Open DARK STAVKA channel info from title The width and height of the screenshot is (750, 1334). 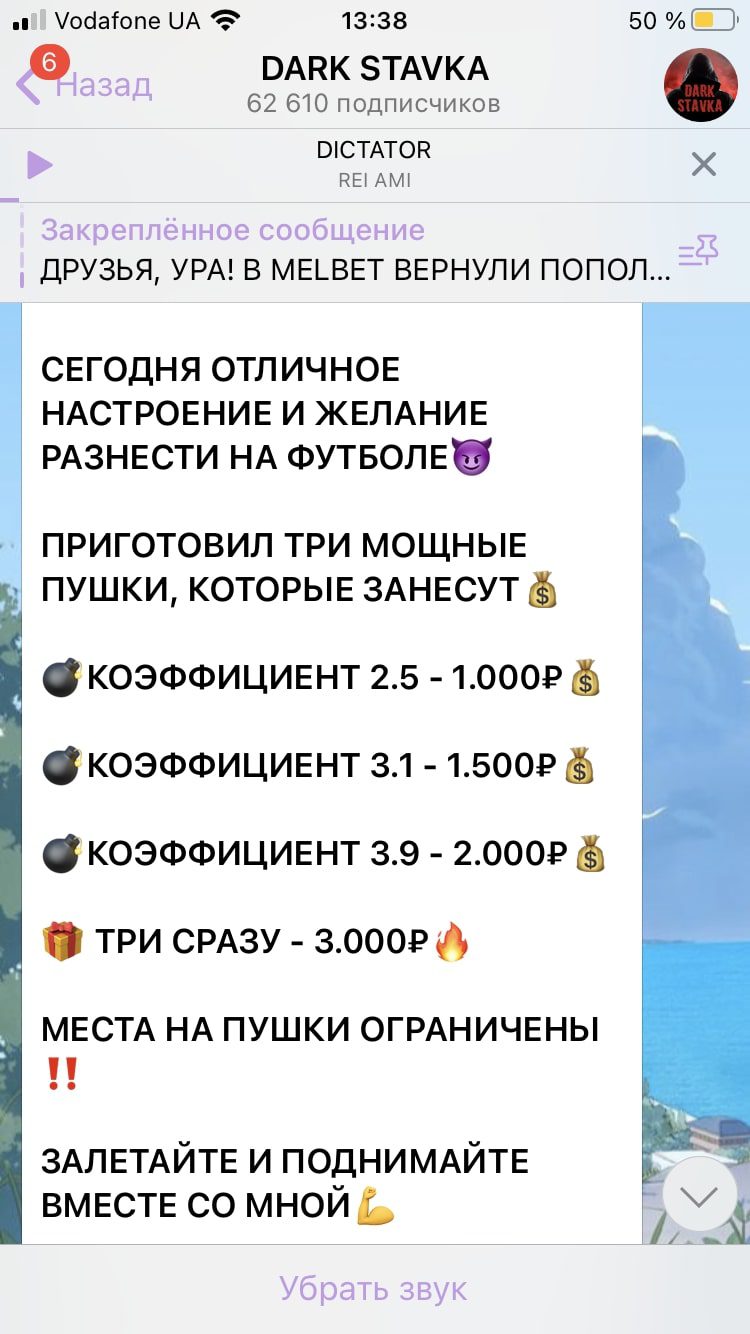(x=374, y=84)
